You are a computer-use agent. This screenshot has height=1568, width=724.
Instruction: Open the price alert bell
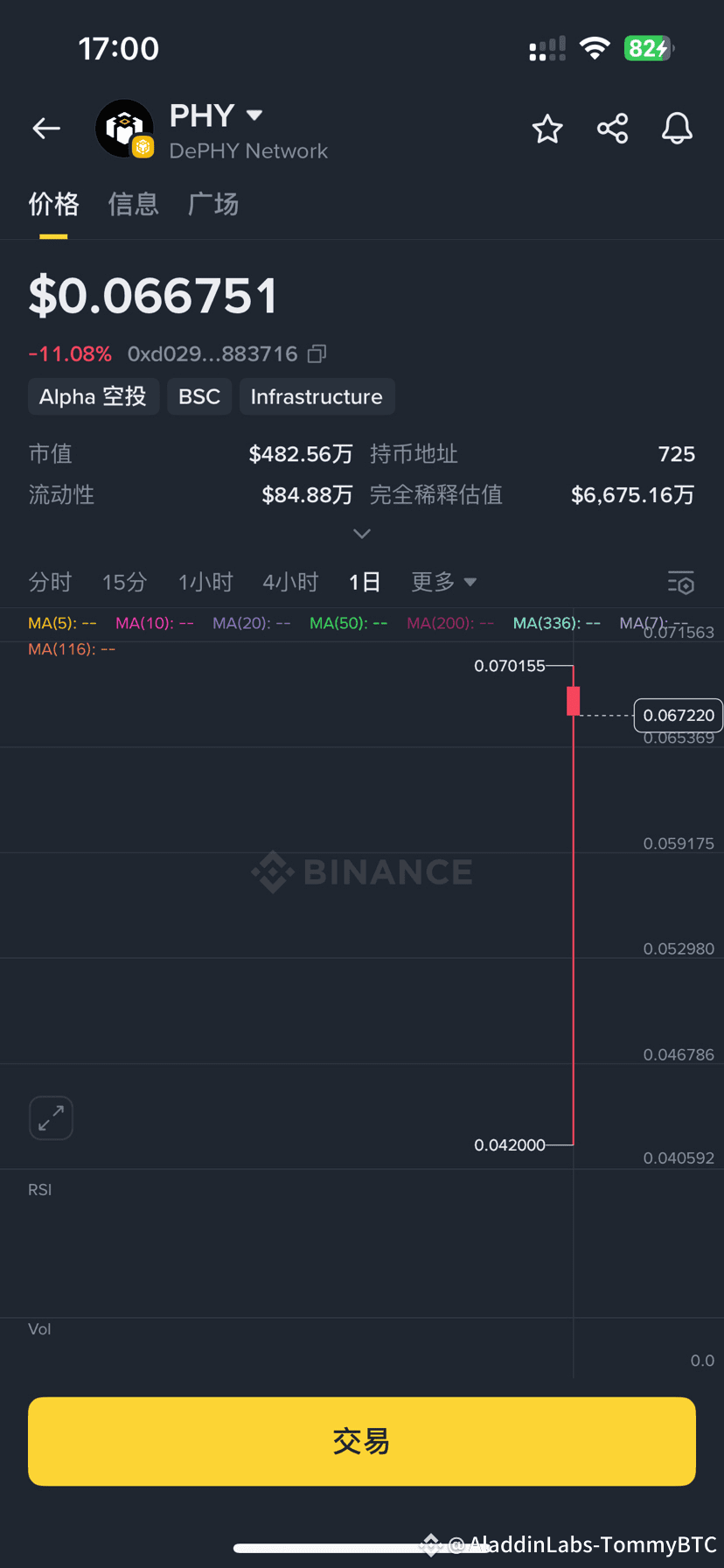pyautogui.click(x=677, y=129)
